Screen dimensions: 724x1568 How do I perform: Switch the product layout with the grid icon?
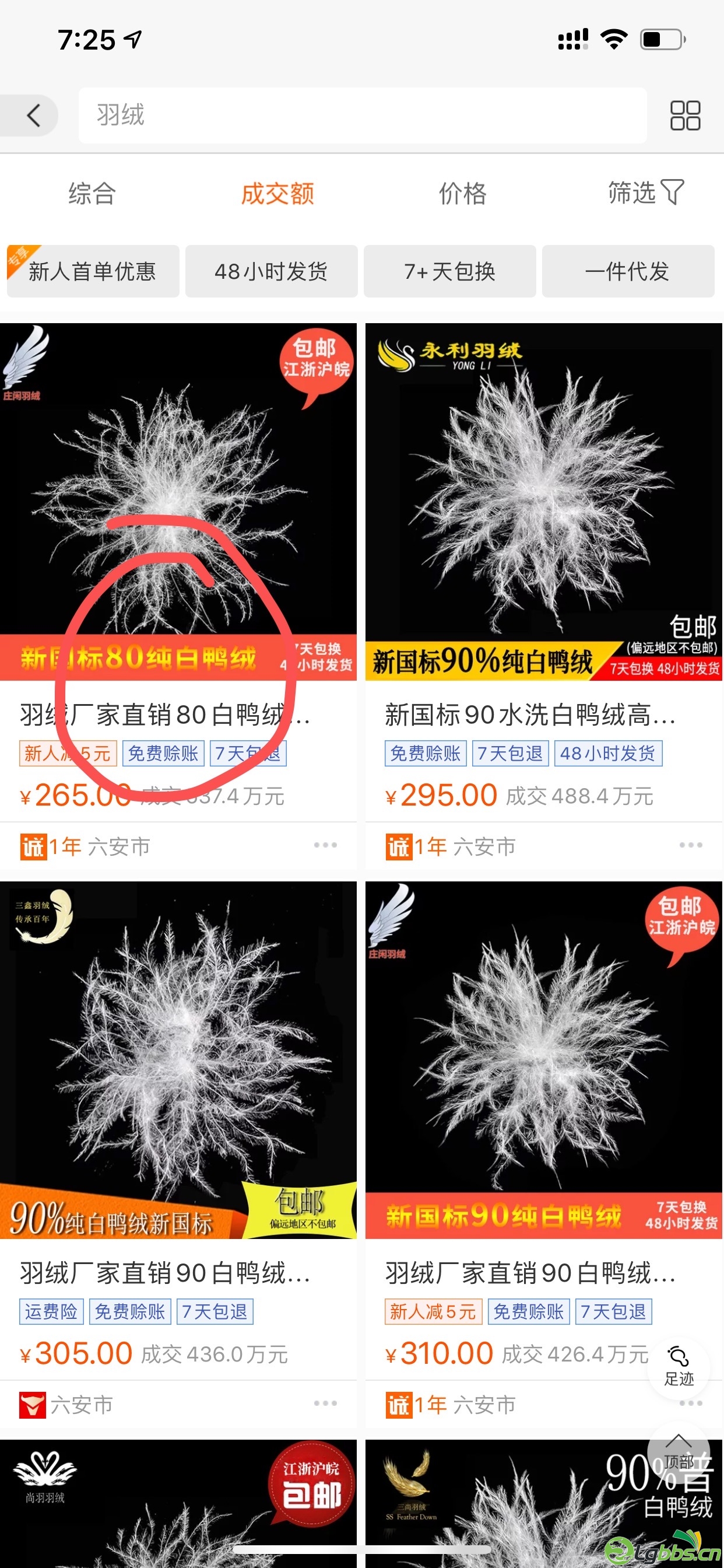pyautogui.click(x=684, y=115)
